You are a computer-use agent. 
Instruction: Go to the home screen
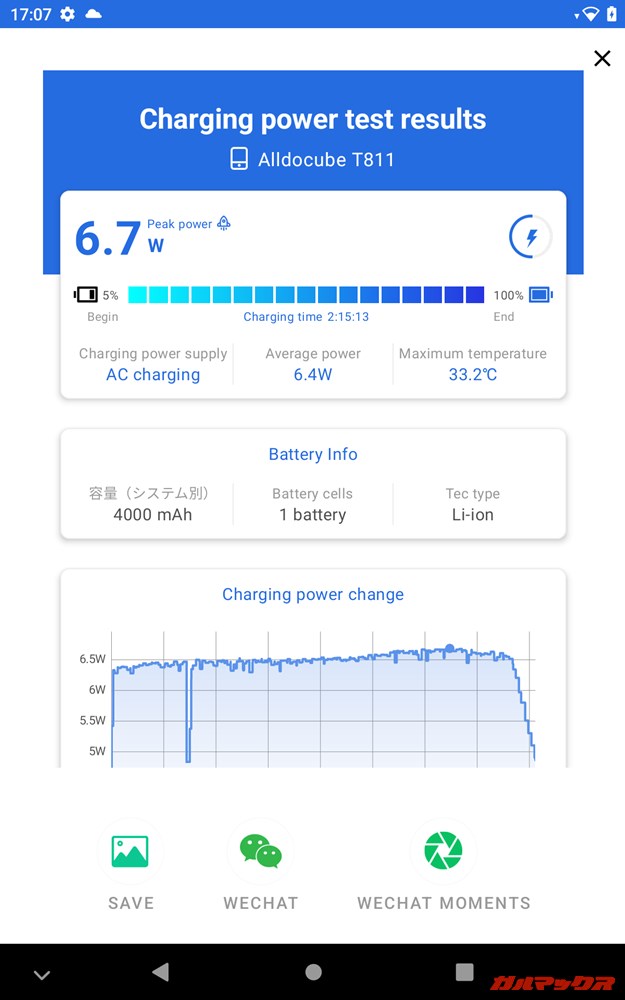coord(313,972)
